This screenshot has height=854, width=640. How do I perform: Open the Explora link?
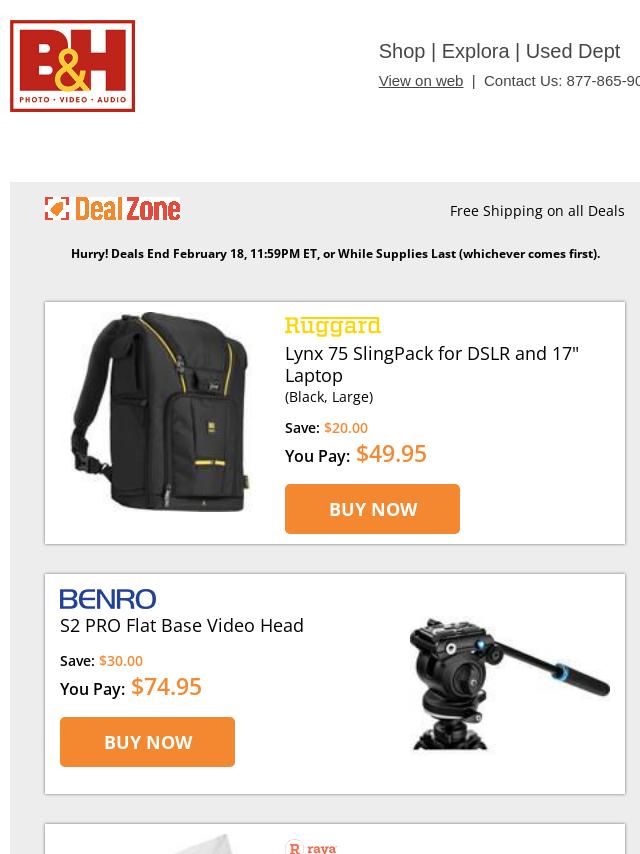coord(475,51)
